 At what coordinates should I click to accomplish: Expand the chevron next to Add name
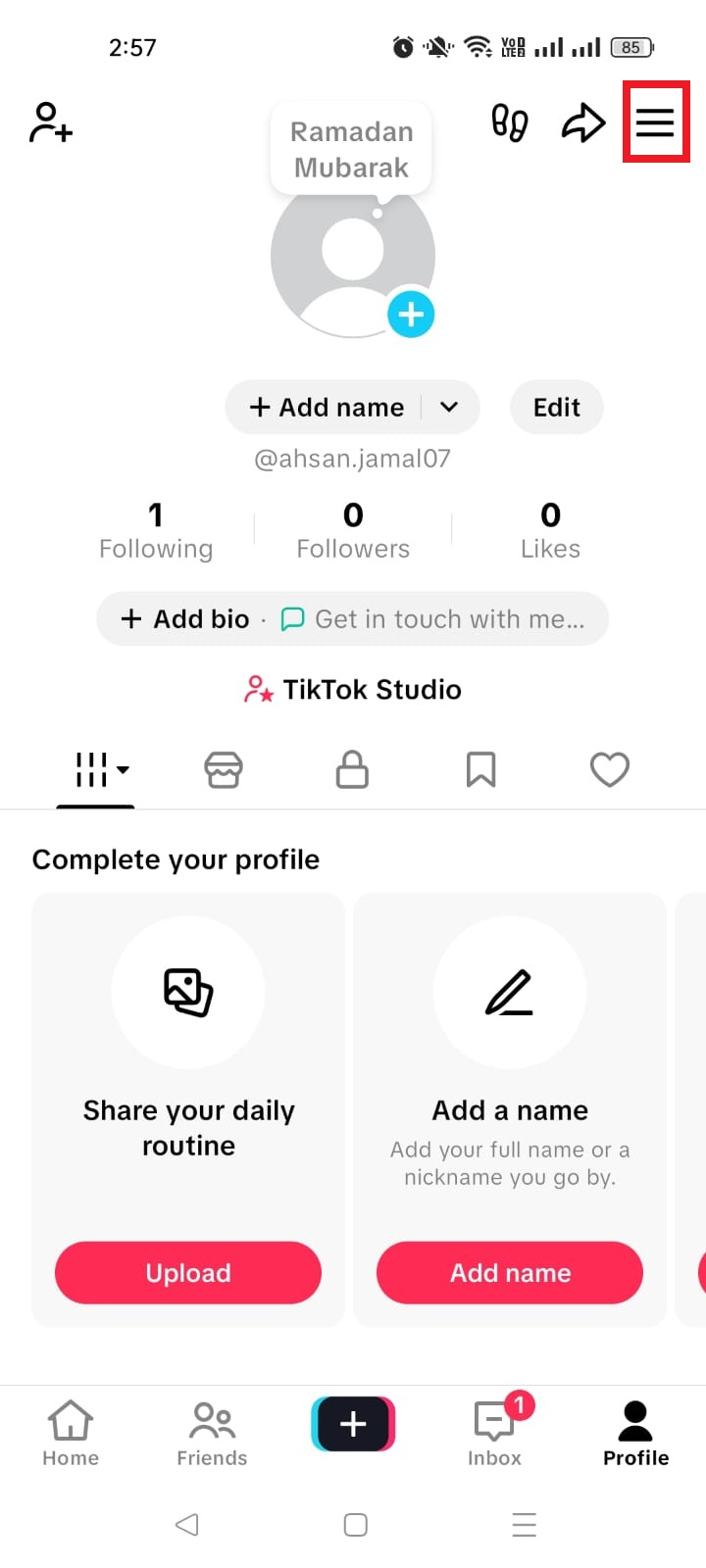(448, 407)
